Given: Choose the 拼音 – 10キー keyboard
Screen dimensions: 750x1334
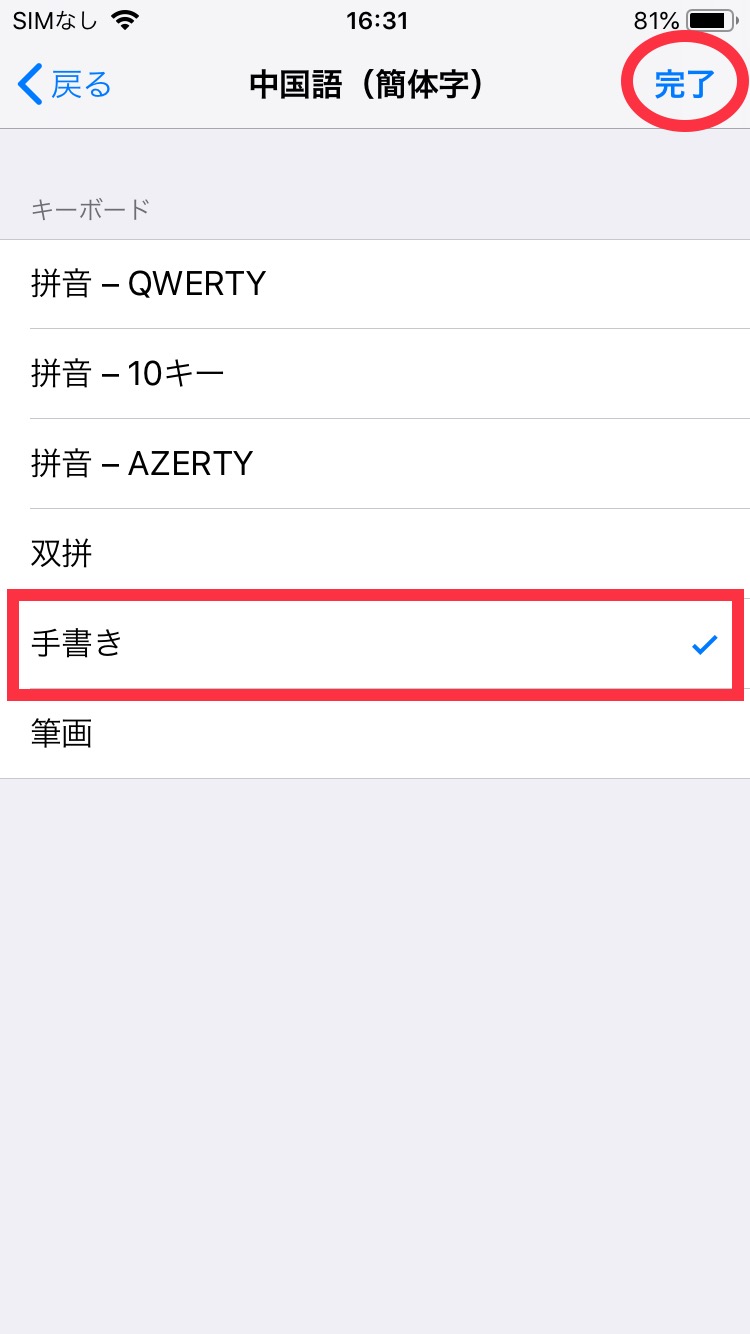Looking at the screenshot, I should tap(375, 374).
